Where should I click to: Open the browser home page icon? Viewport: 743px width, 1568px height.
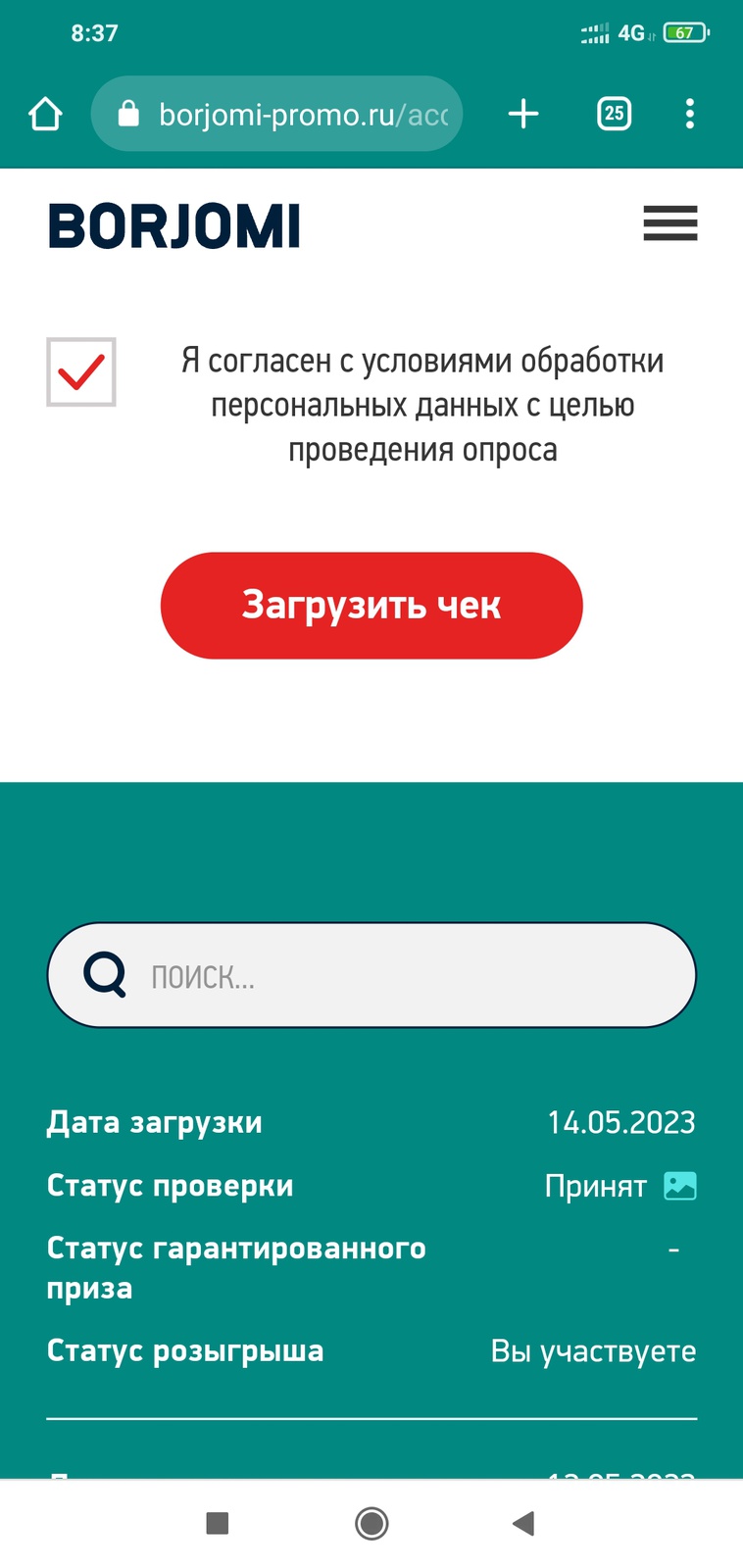[x=45, y=115]
